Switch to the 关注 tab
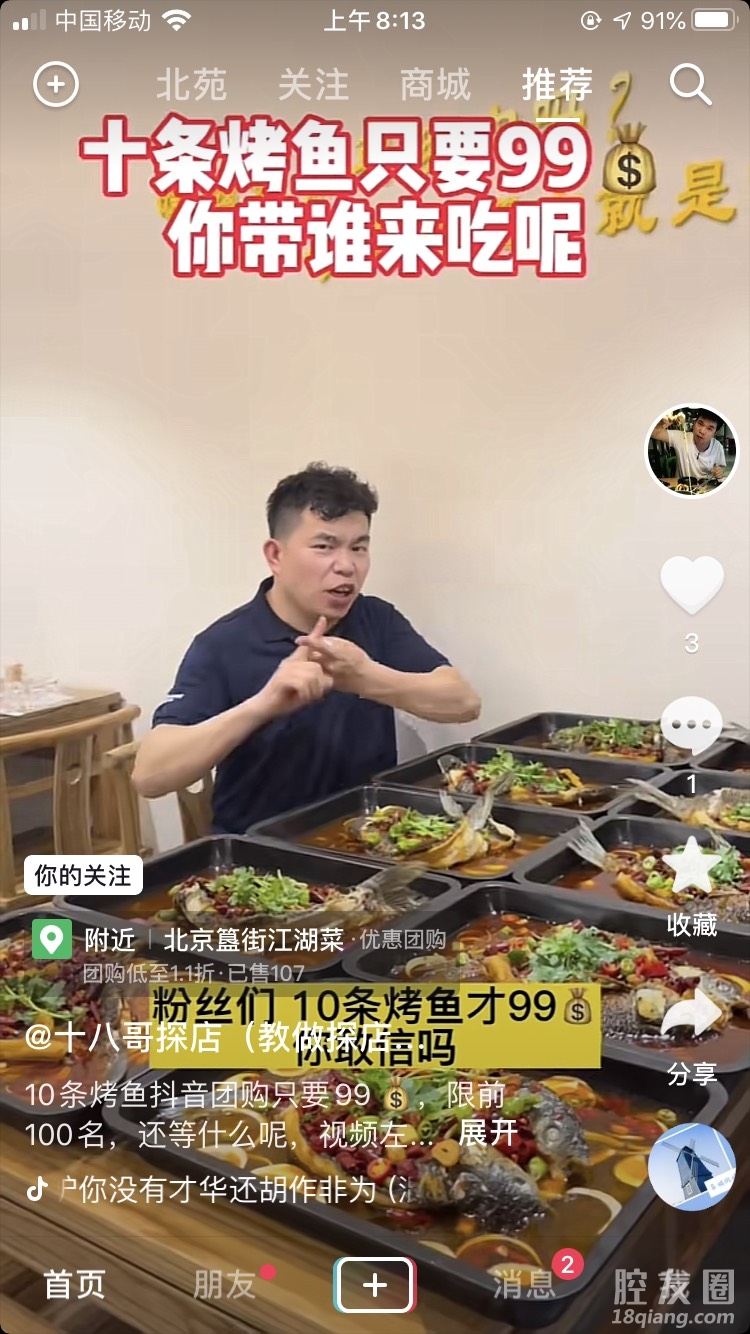750x1334 pixels. tap(313, 85)
